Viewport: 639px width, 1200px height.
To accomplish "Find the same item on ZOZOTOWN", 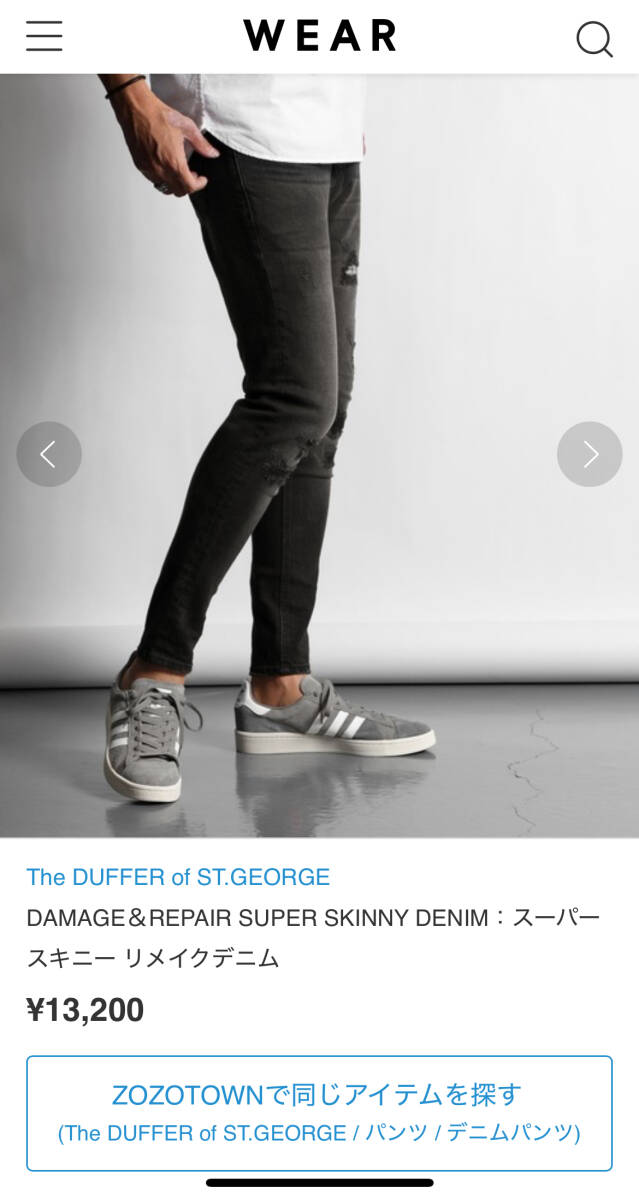I will pyautogui.click(x=319, y=1113).
